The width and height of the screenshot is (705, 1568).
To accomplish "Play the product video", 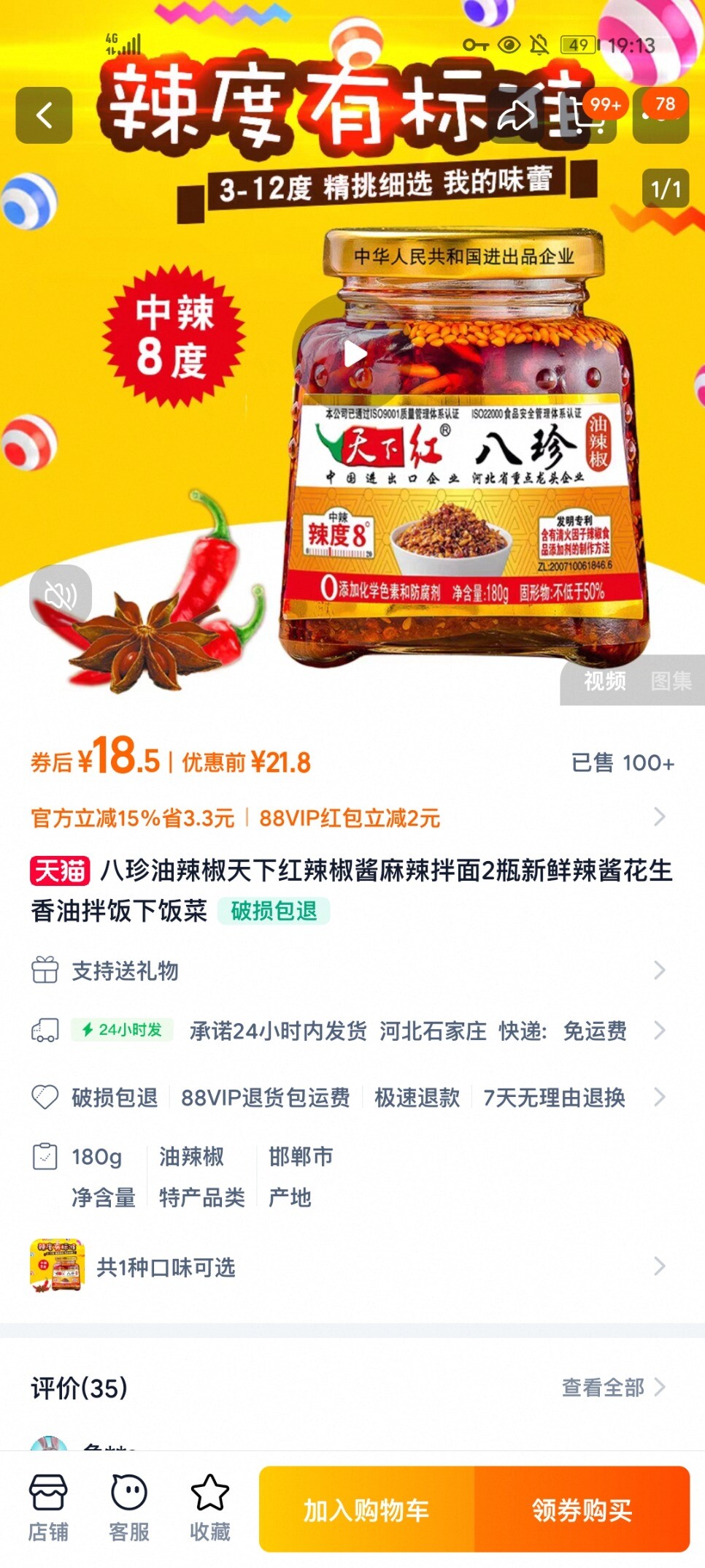I will (355, 354).
